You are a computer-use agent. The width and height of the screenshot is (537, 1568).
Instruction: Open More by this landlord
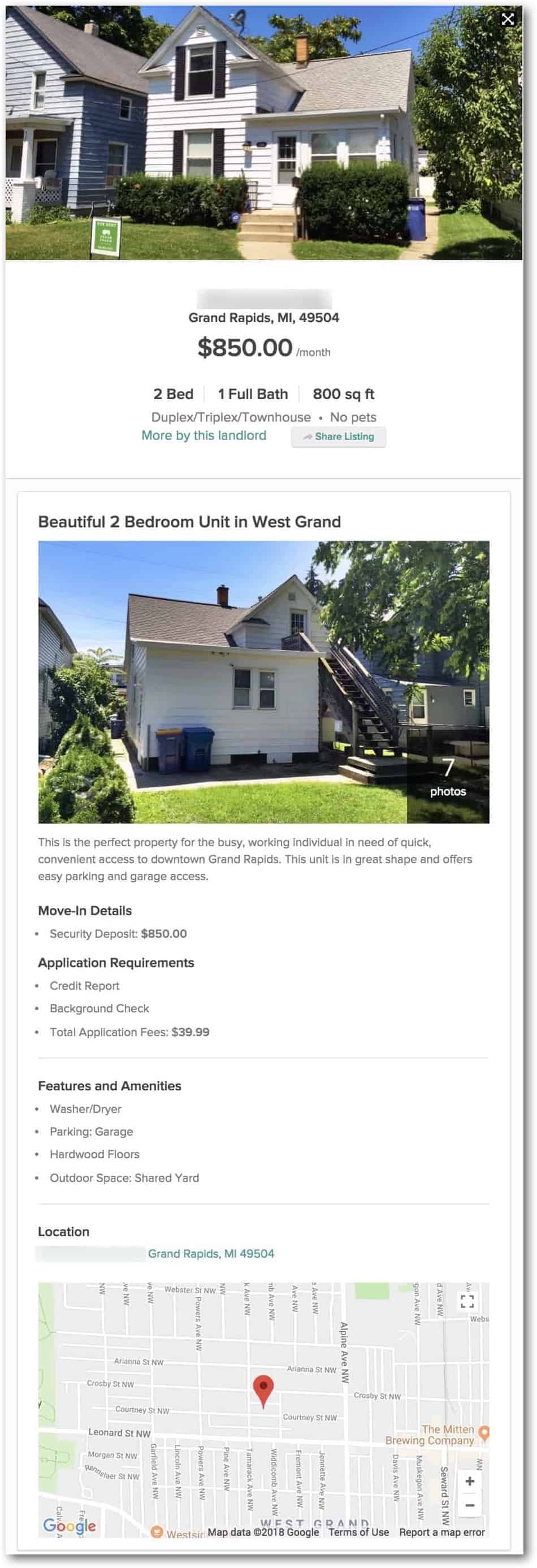point(203,435)
